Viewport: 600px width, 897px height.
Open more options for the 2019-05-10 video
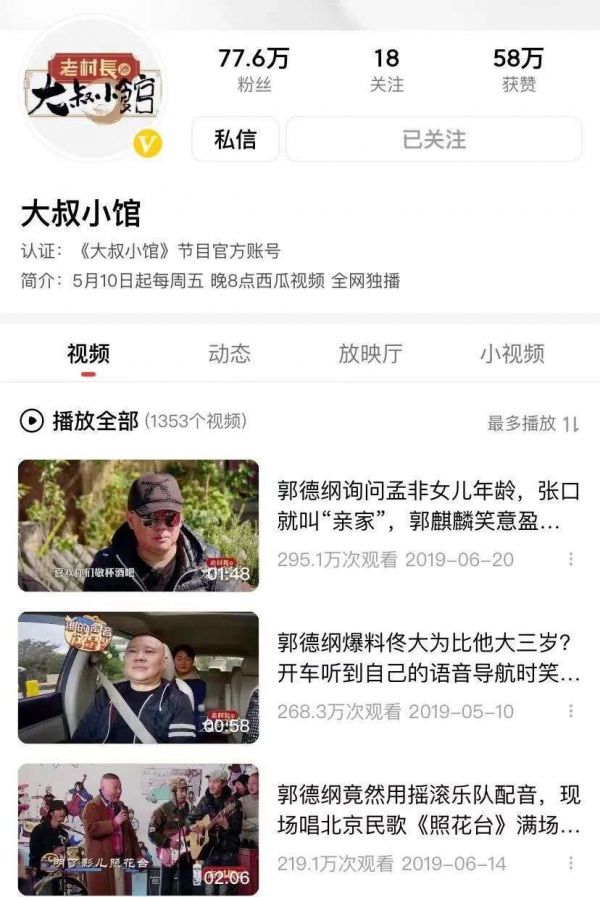pyautogui.click(x=571, y=712)
